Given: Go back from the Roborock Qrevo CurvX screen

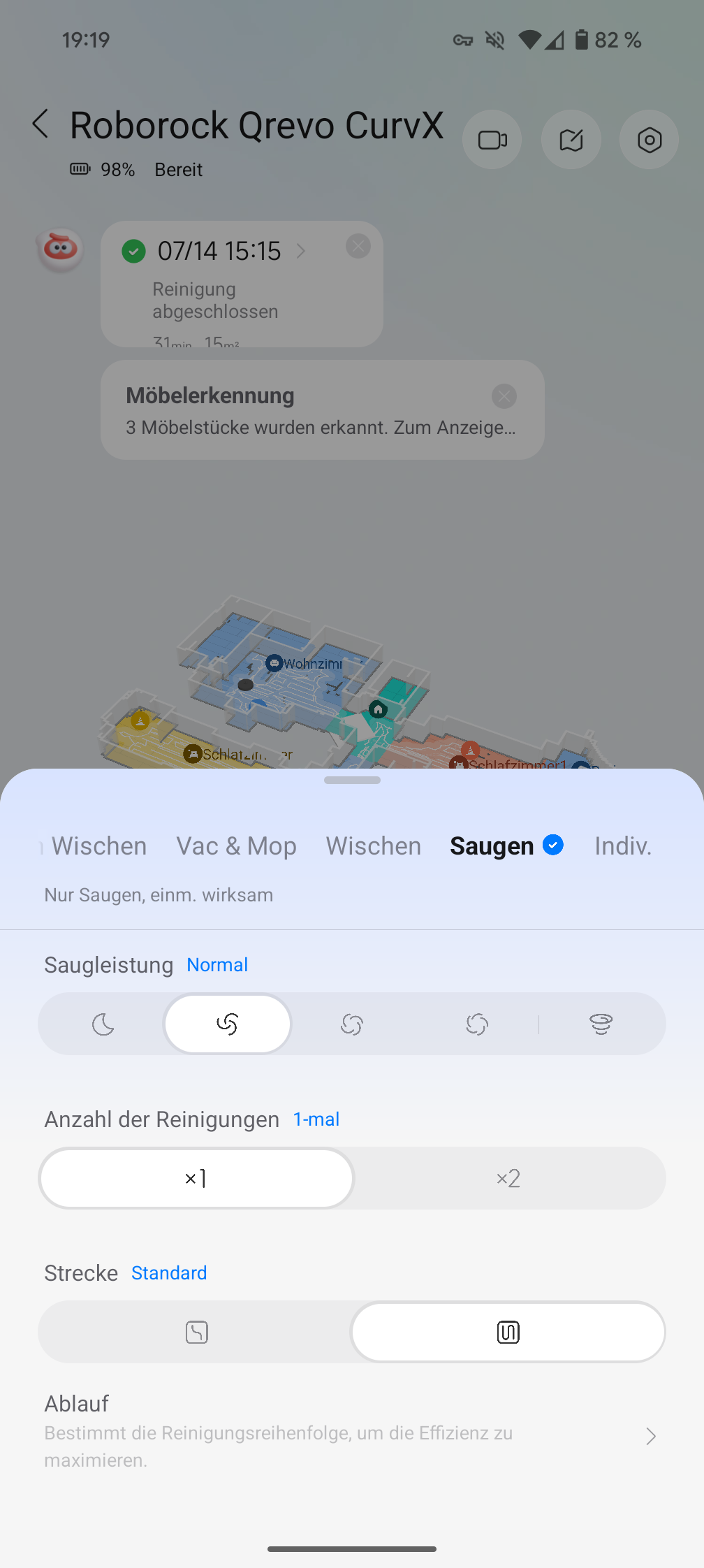Looking at the screenshot, I should (41, 124).
